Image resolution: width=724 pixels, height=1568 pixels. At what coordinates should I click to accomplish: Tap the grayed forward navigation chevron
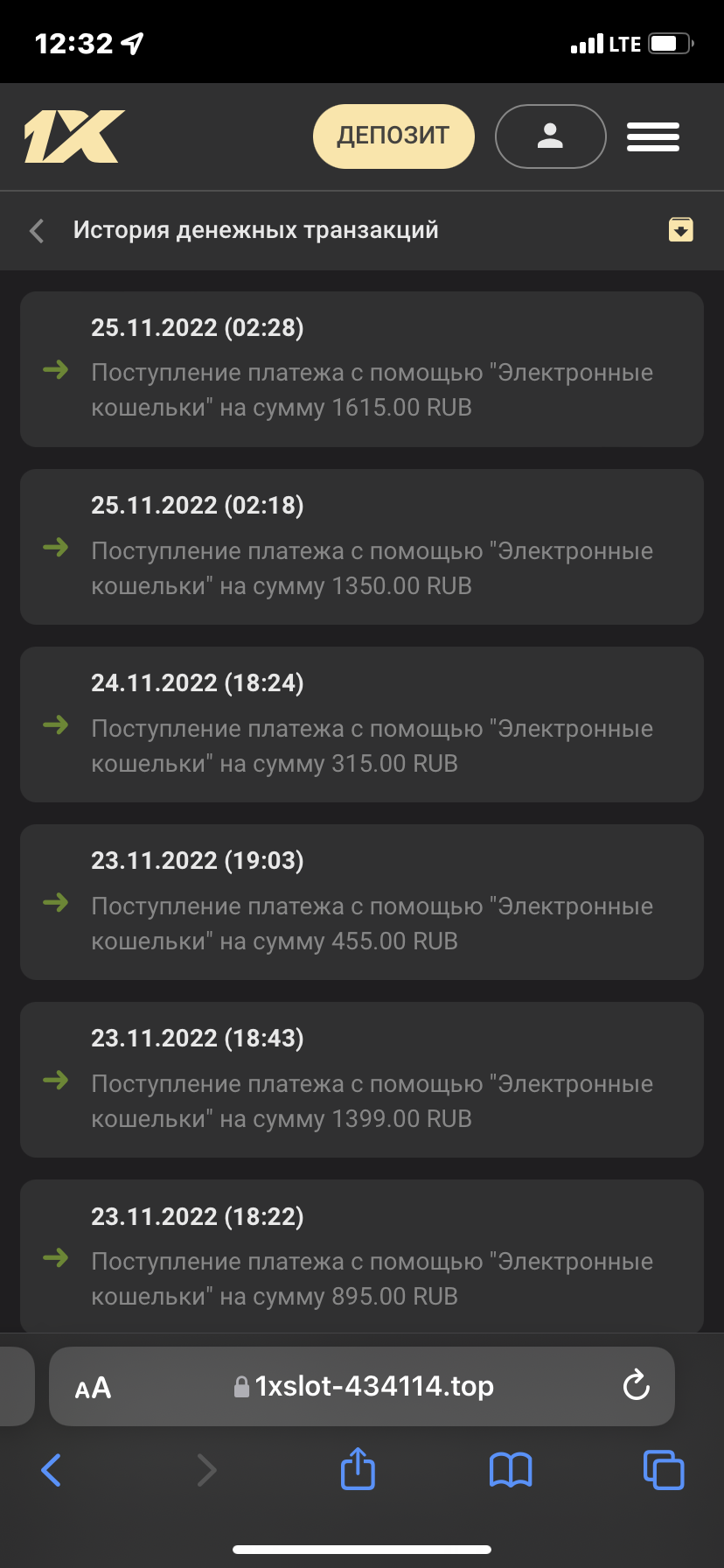coord(207,1469)
